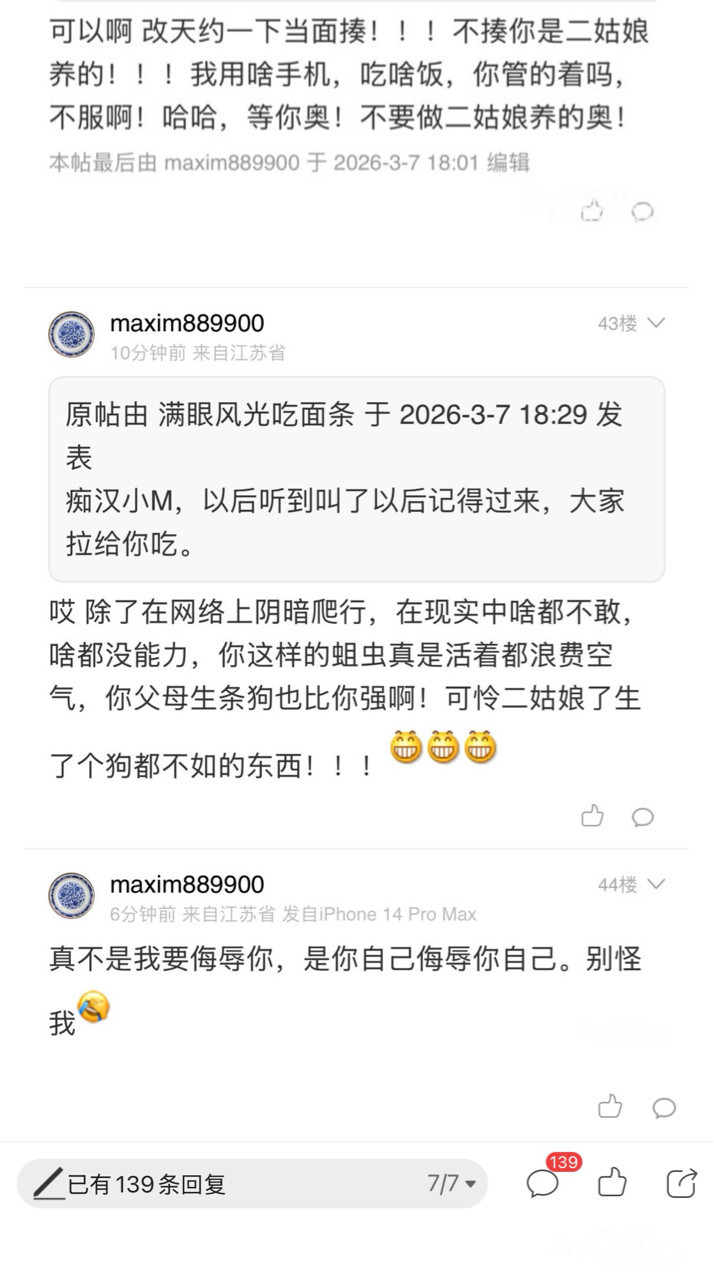This screenshot has height=1280, width=714.
Task: Like the post edited at 18:01
Action: click(593, 210)
